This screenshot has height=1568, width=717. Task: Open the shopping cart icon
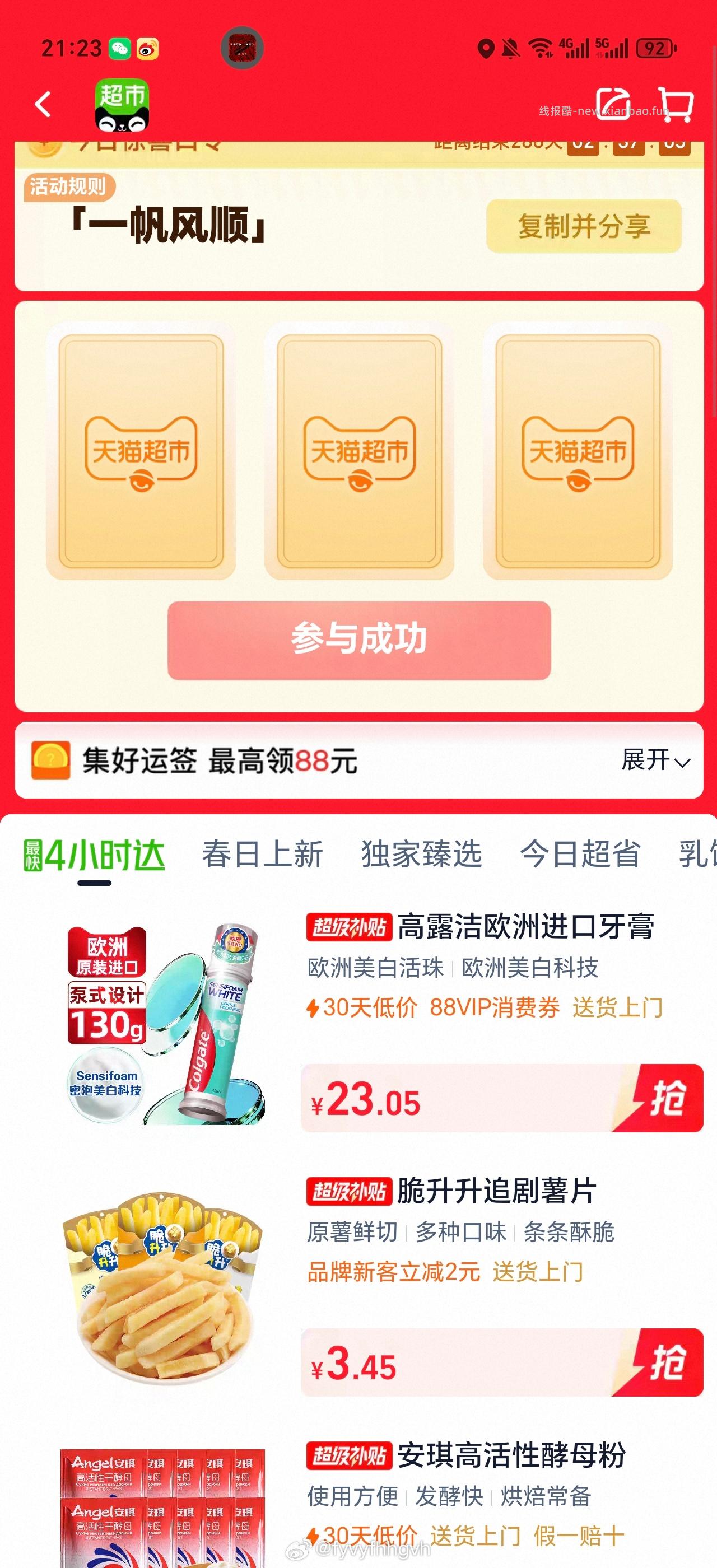676,105
